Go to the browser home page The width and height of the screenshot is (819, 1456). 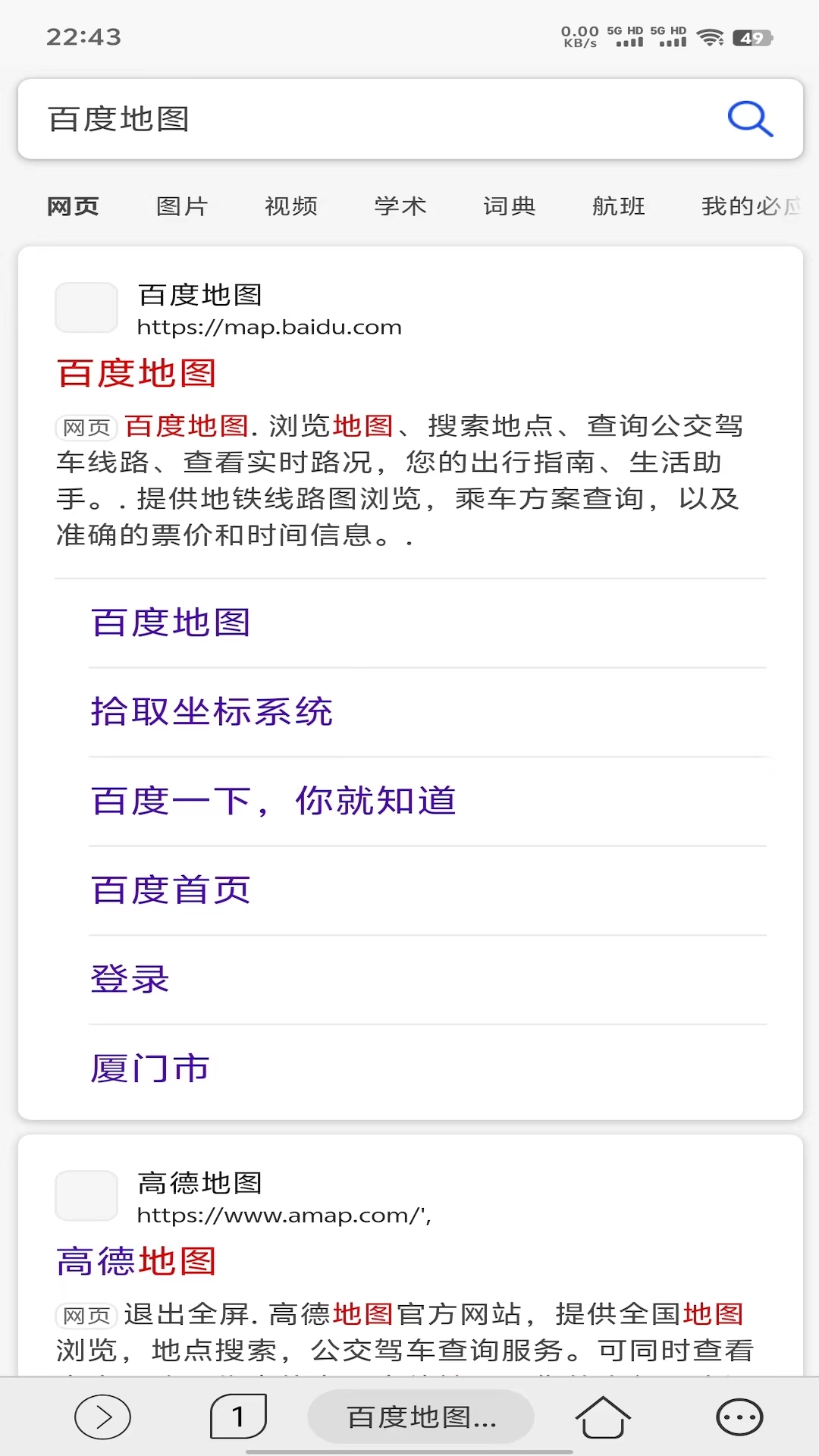(603, 1417)
